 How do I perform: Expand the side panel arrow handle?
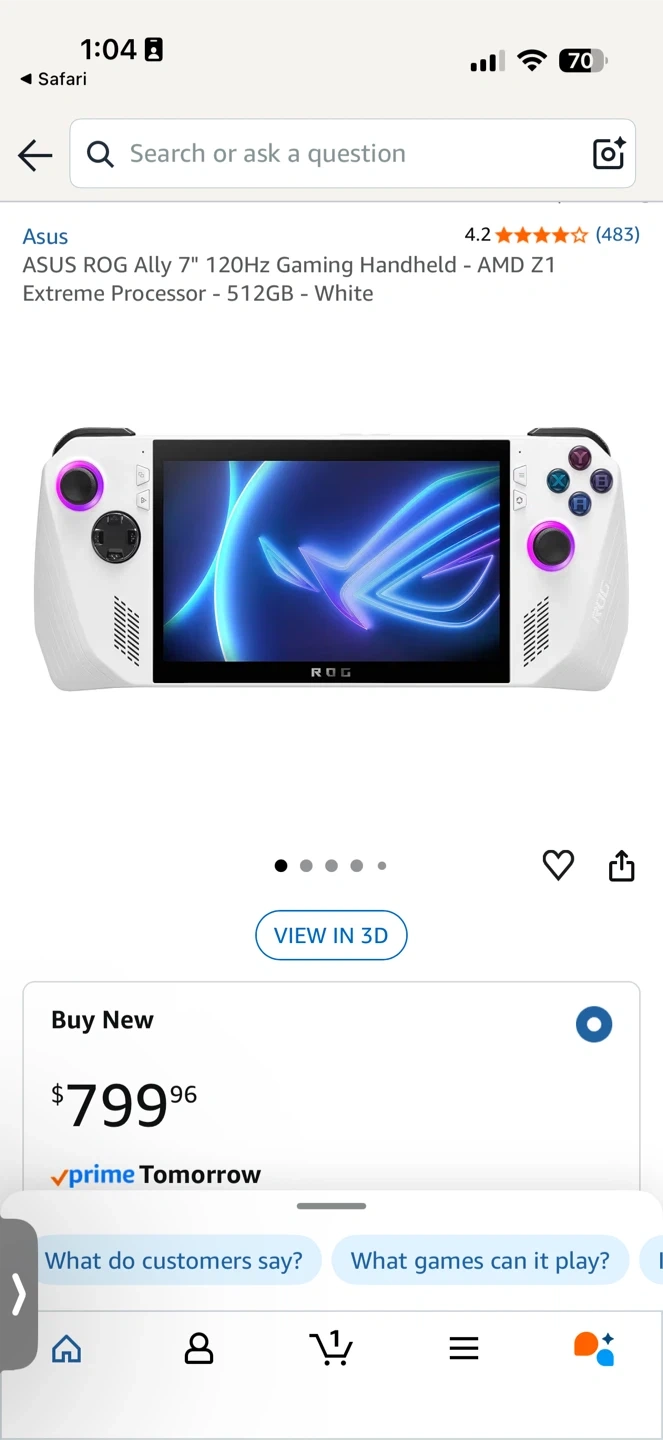click(x=18, y=1294)
